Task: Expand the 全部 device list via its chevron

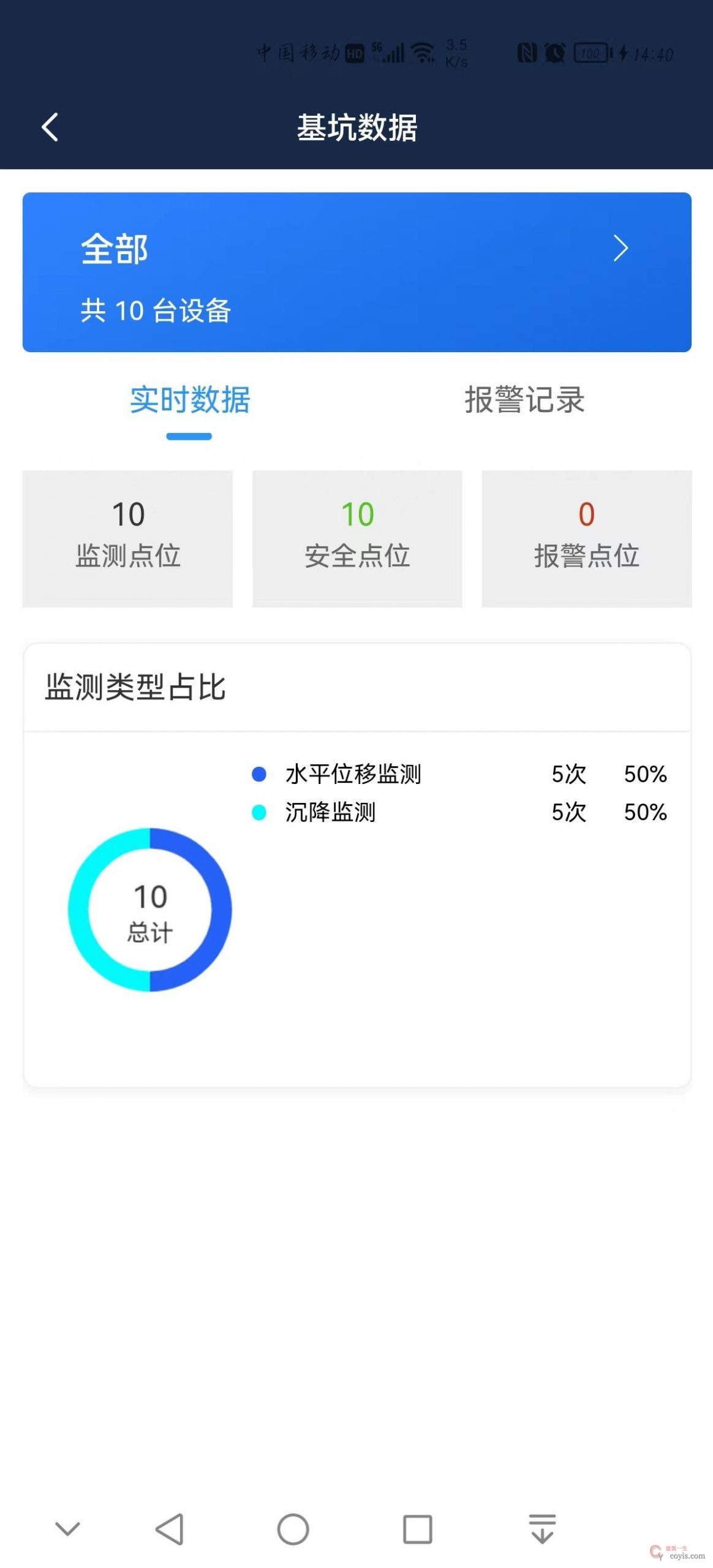Action: coord(621,247)
